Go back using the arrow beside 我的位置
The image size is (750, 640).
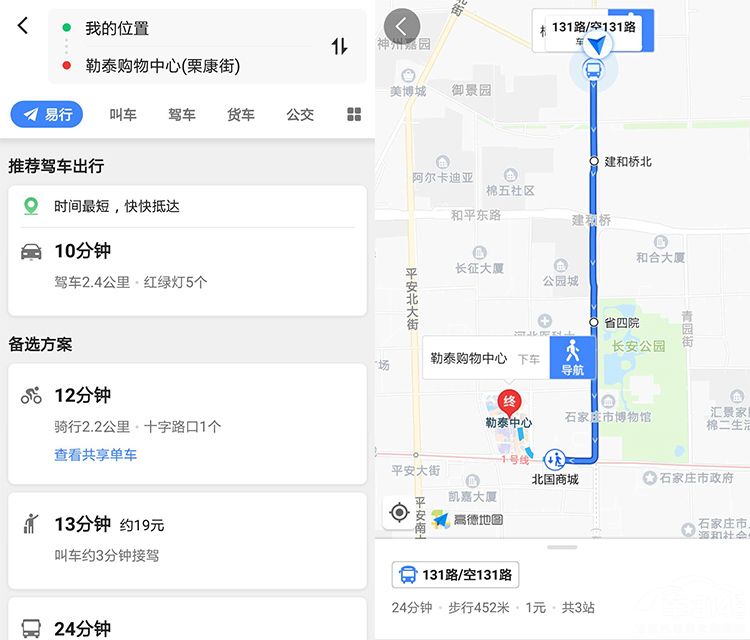coord(23,26)
